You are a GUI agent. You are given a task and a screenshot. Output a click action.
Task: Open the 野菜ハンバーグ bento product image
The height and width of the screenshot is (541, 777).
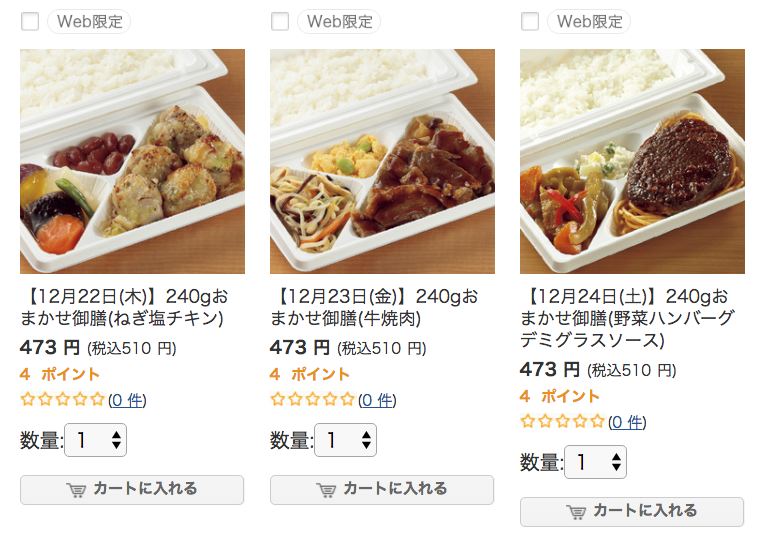632,161
